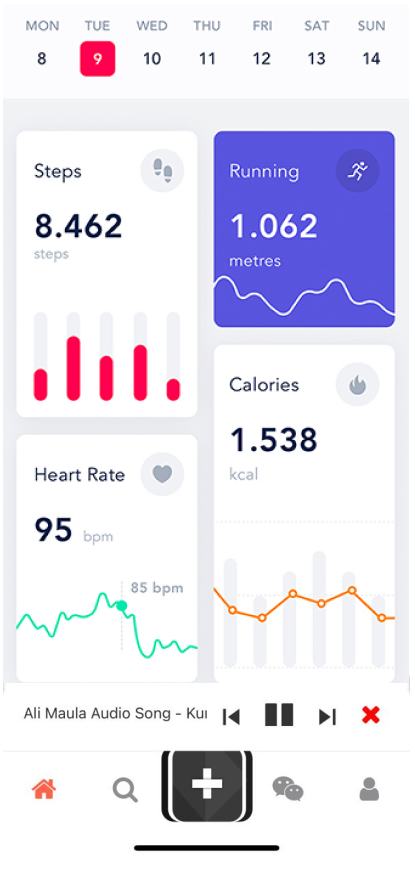Close the mini audio player

click(370, 715)
